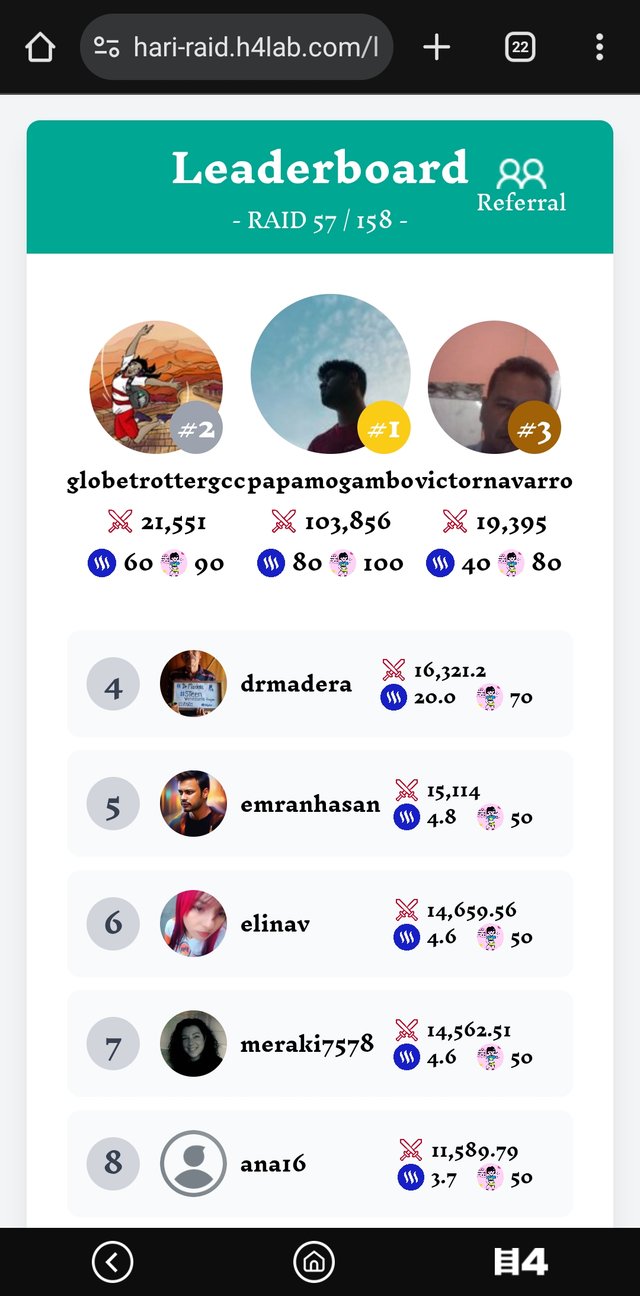Open the H4 menu in the bottom bar
This screenshot has width=640, height=1296.
pos(521,1262)
